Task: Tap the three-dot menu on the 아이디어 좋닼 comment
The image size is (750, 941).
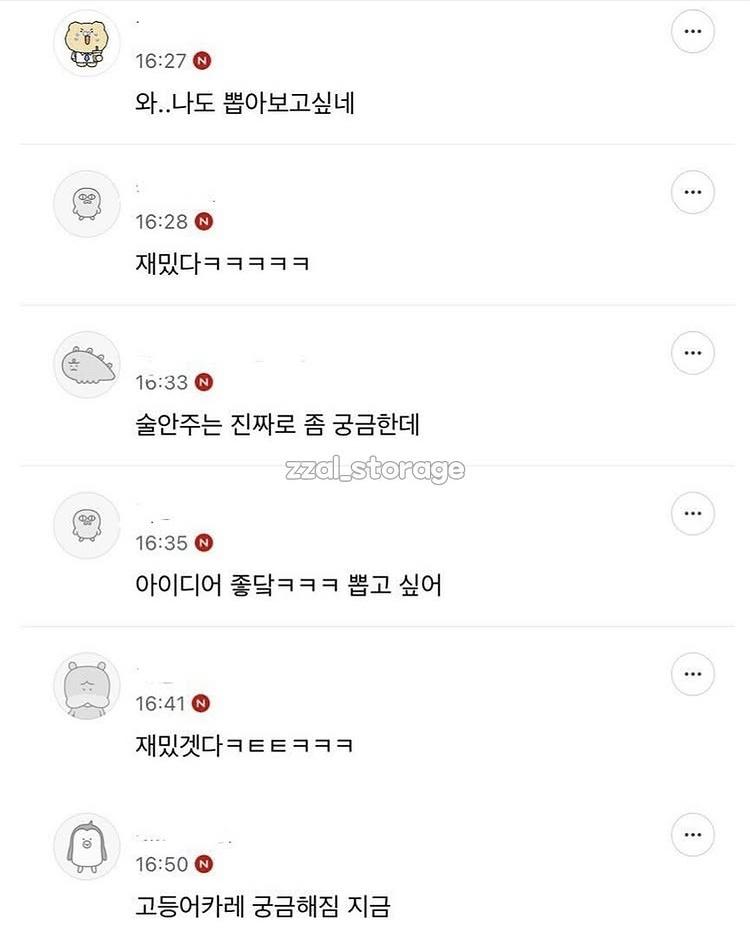Action: (x=692, y=514)
